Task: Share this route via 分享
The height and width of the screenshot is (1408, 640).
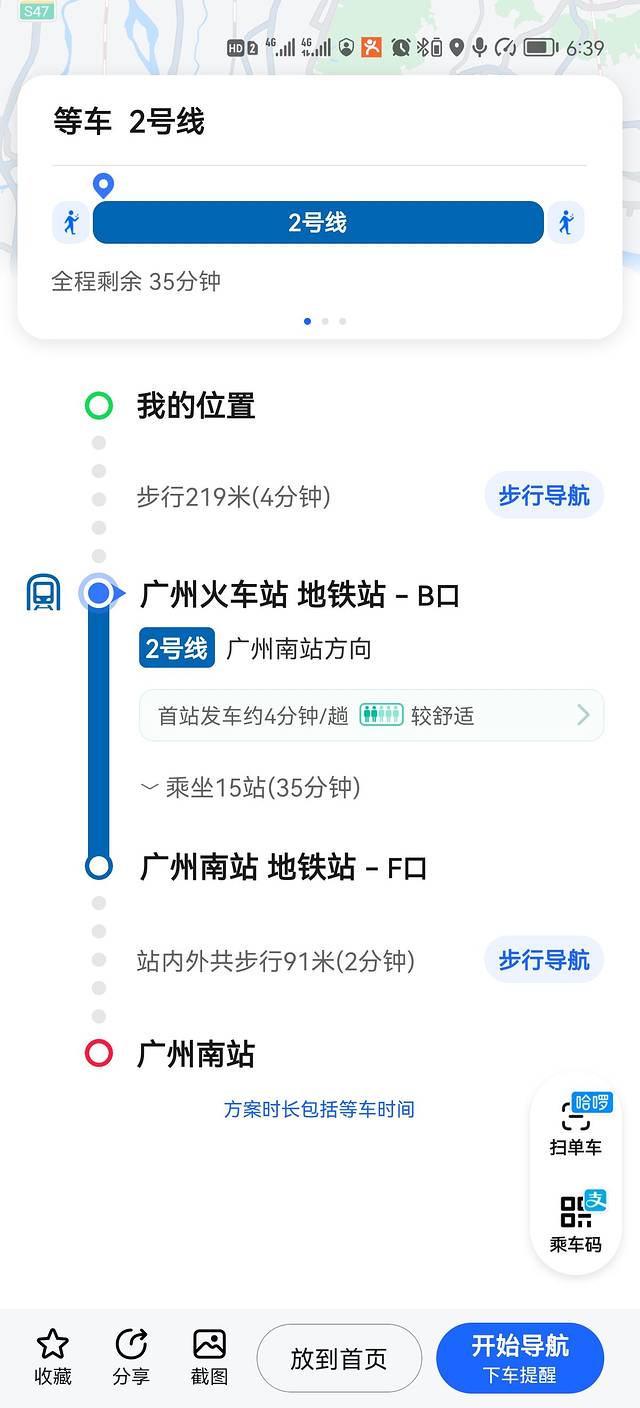Action: pyautogui.click(x=131, y=1357)
